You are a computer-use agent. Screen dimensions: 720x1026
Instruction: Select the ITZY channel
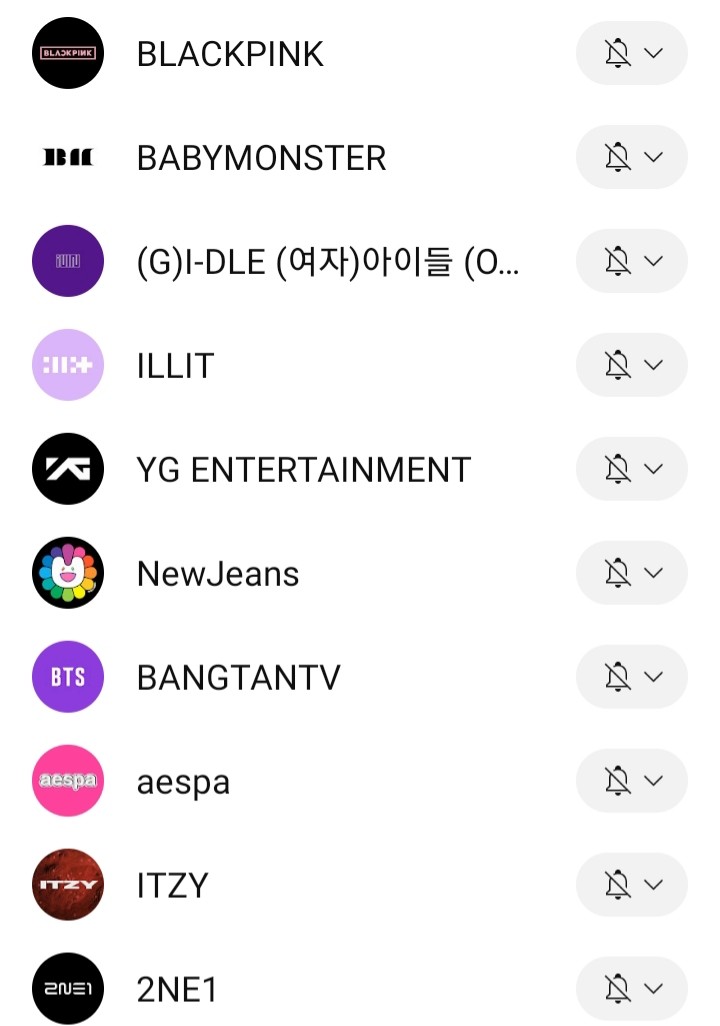pyautogui.click(x=172, y=886)
